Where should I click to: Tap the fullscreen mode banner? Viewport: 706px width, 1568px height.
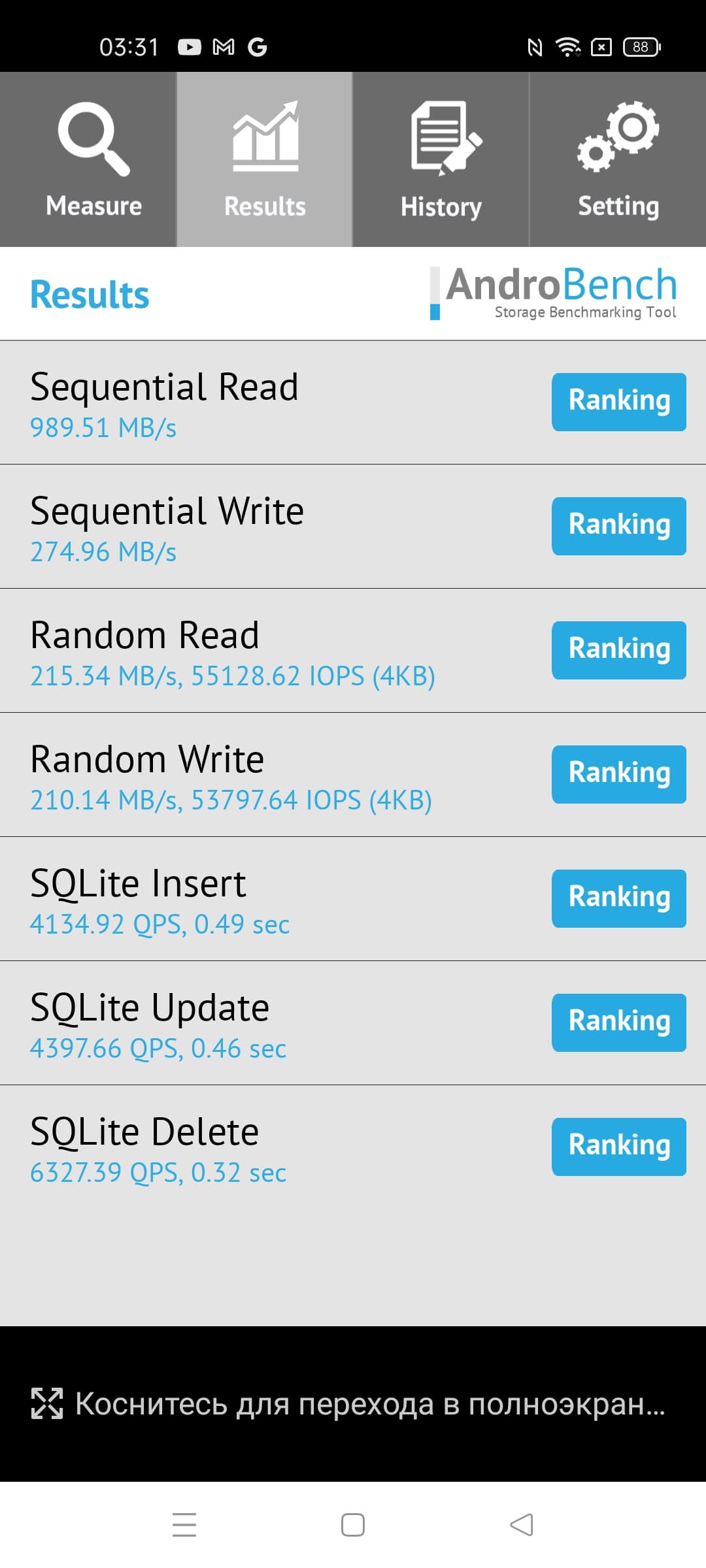[353, 1403]
